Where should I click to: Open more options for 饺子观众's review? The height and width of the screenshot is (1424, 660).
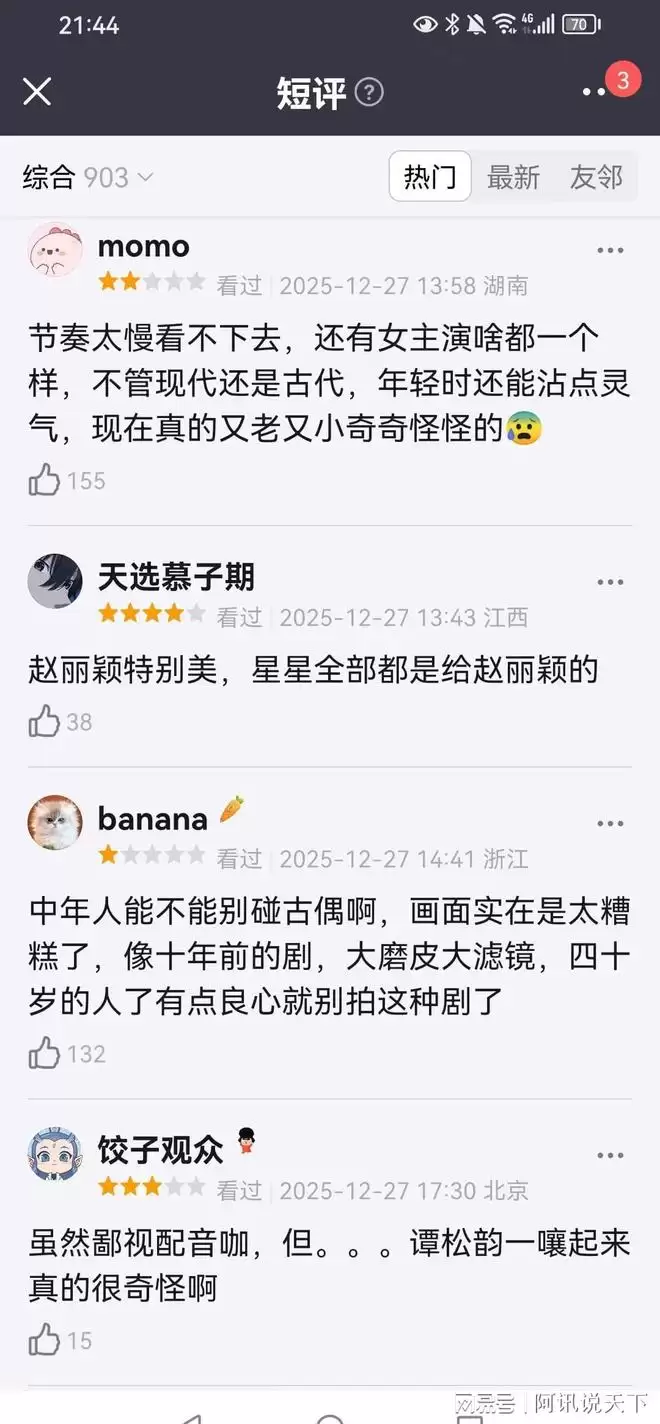pos(610,1155)
